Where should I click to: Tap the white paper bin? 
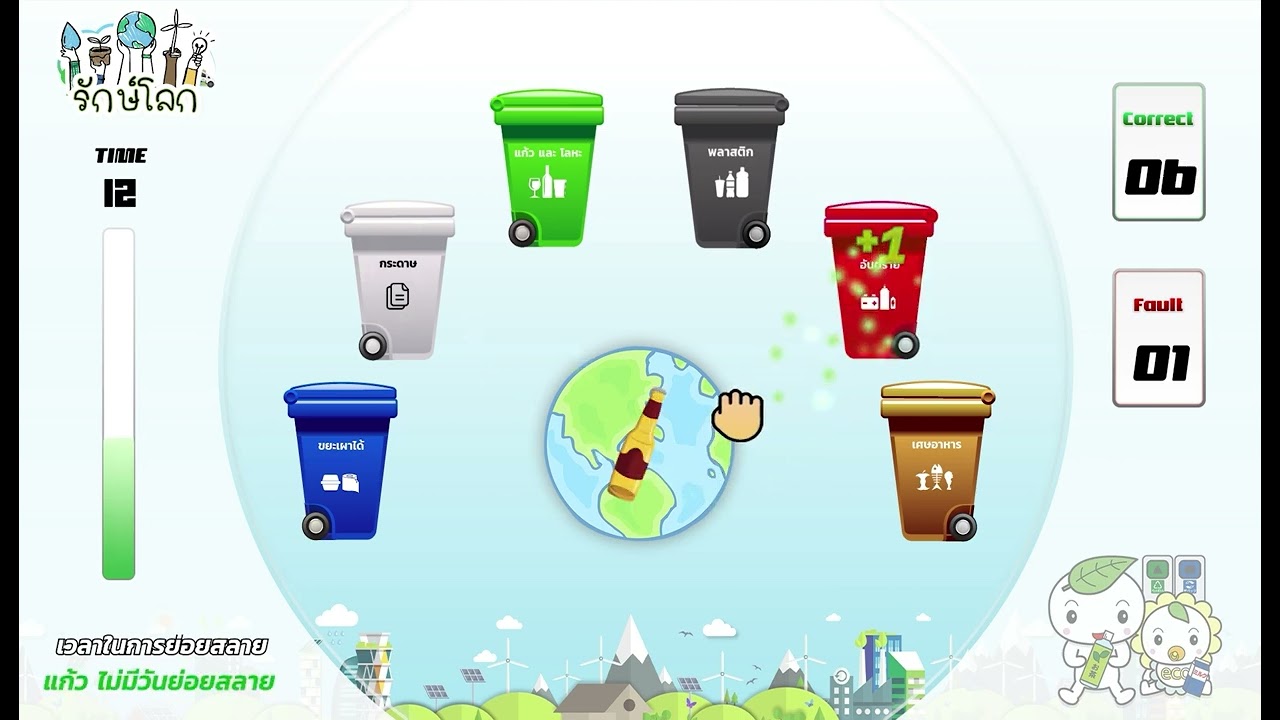[398, 282]
